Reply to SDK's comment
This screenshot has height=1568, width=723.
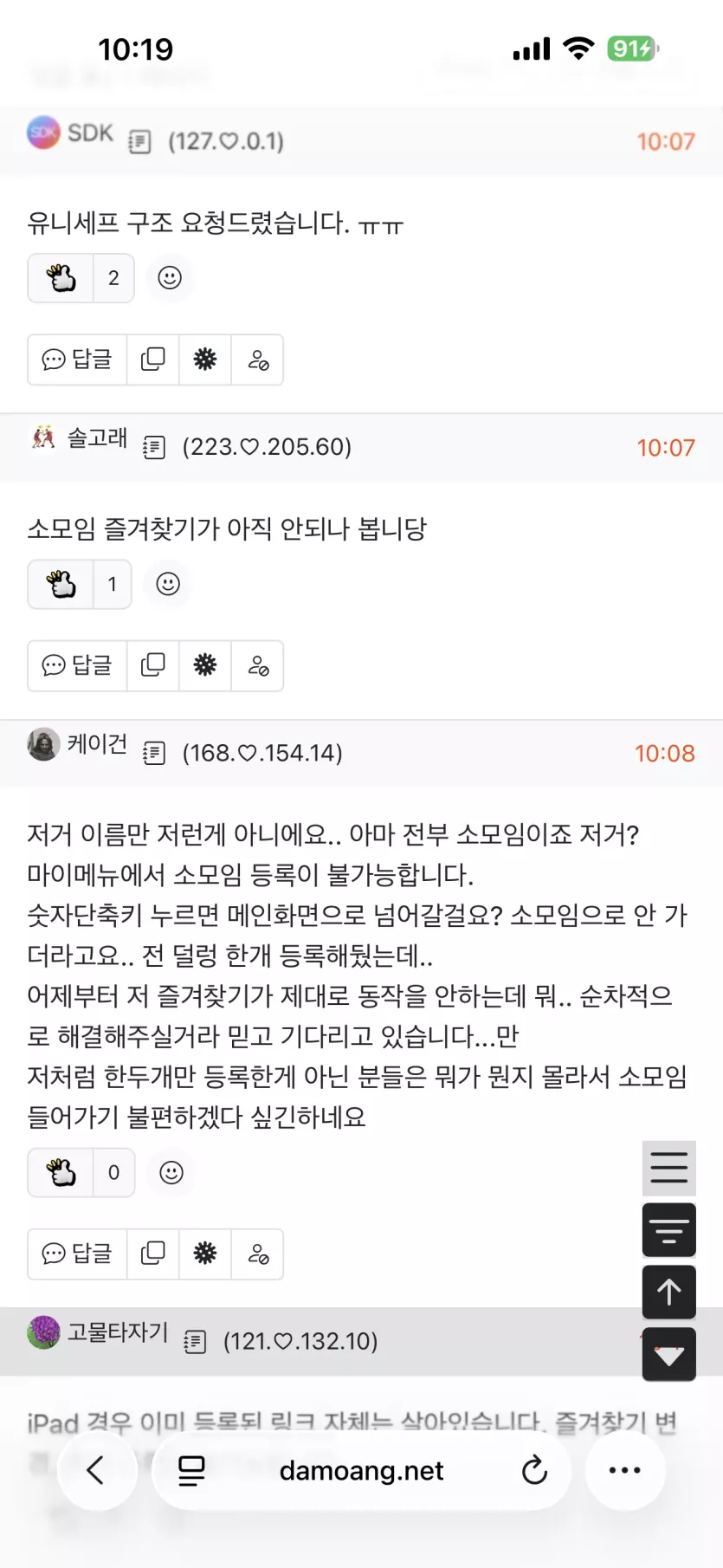77,360
